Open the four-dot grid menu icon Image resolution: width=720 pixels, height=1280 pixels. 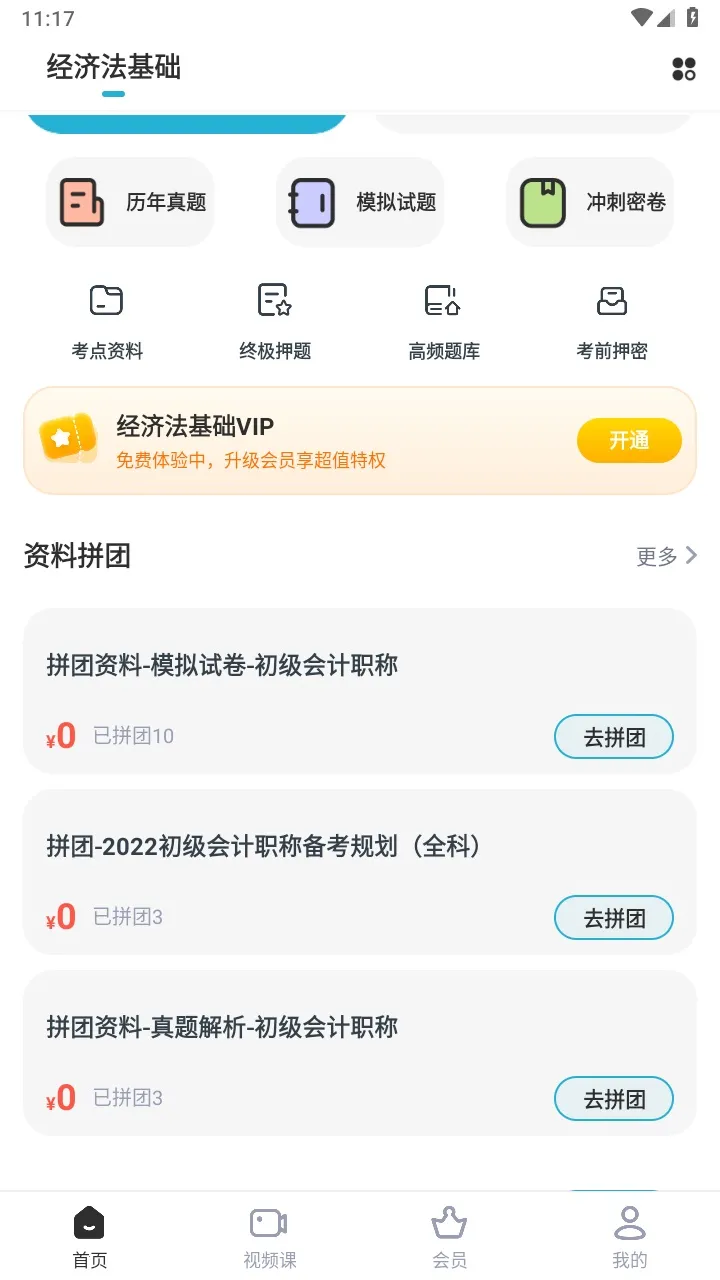684,69
